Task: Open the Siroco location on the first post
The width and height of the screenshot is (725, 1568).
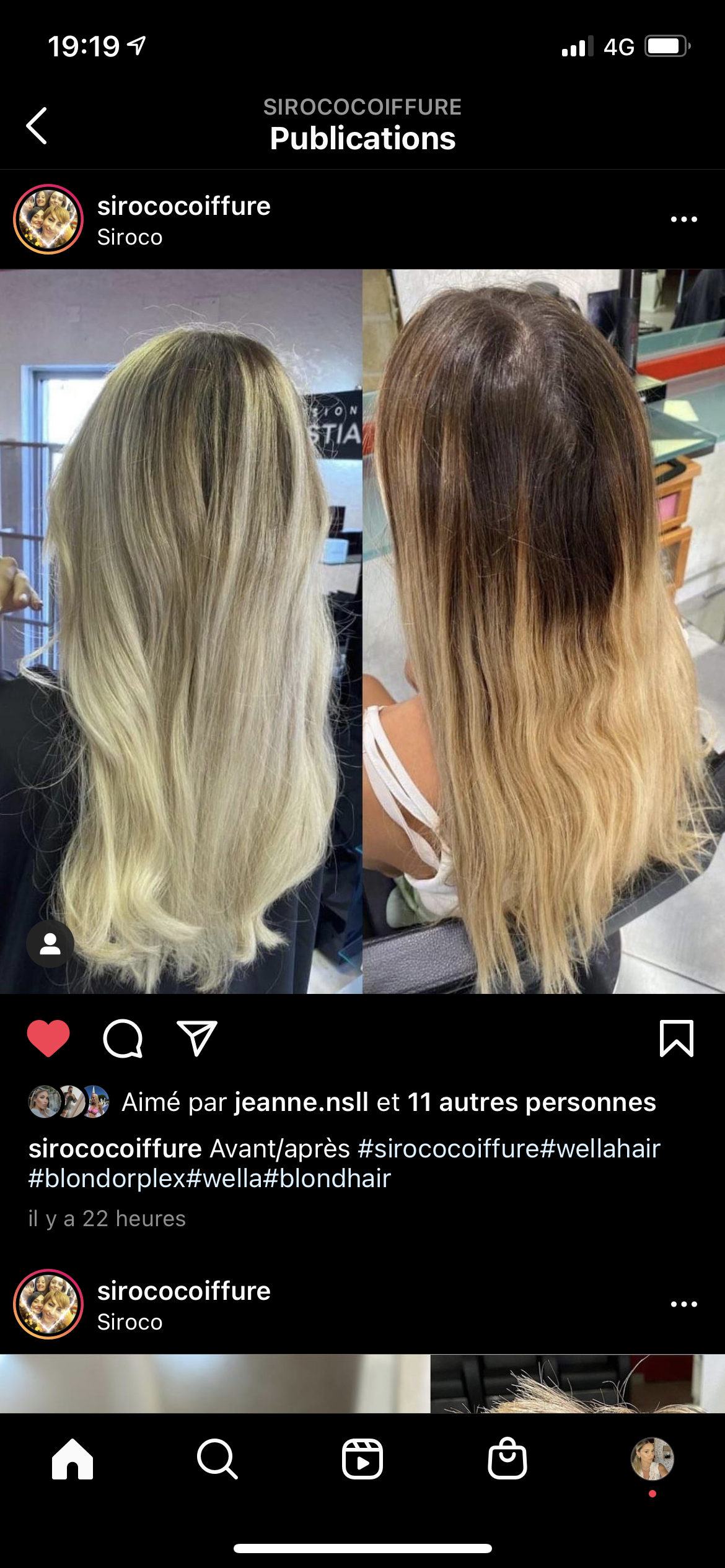Action: pos(130,238)
